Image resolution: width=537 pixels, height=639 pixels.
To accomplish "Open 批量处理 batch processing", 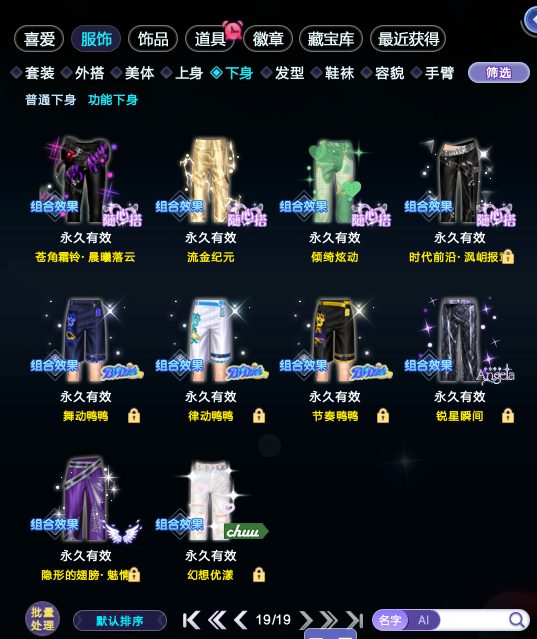I will (42, 619).
